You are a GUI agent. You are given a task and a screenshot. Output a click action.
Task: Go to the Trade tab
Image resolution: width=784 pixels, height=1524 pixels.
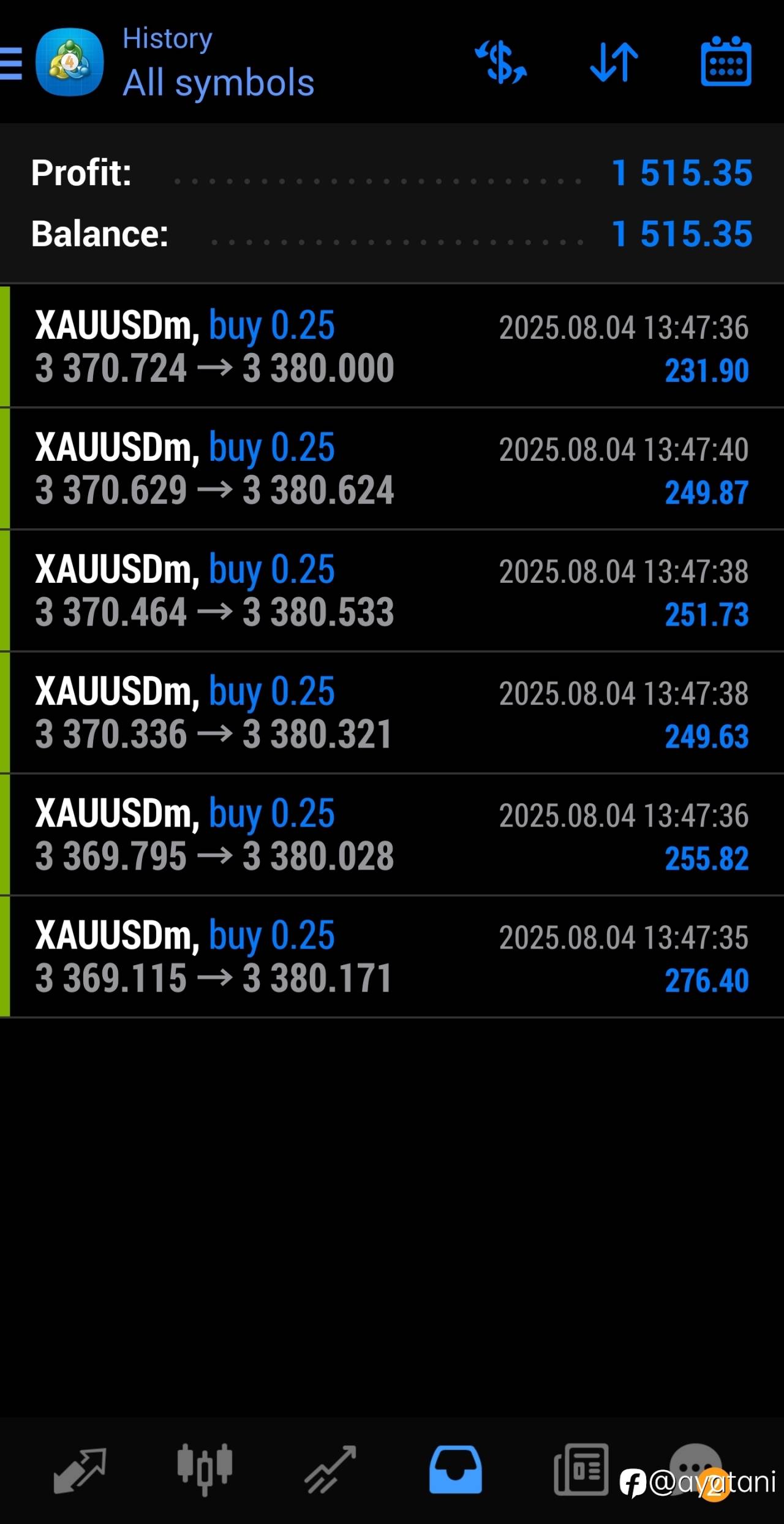point(331,1471)
